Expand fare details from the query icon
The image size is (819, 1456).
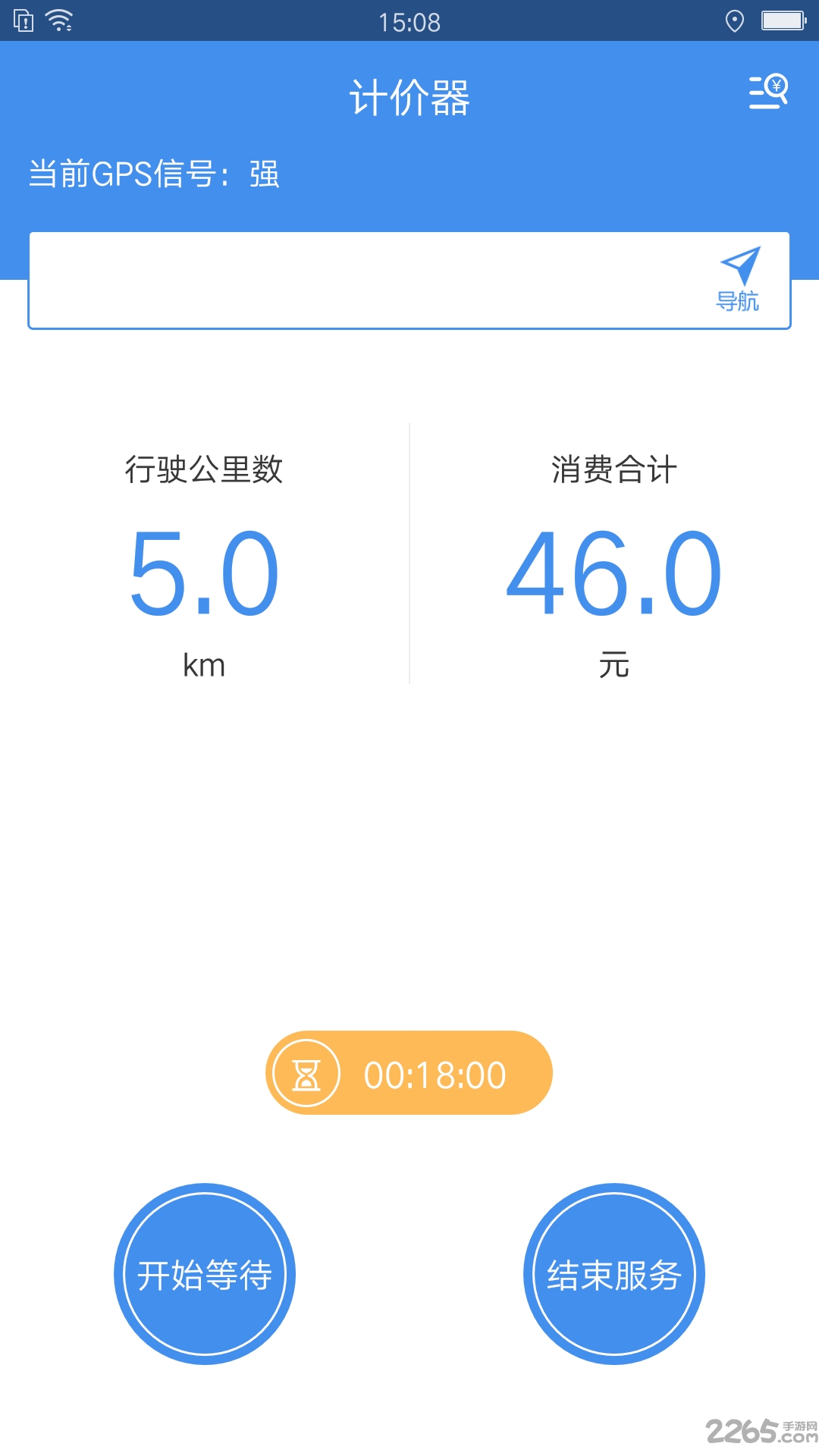point(767,91)
